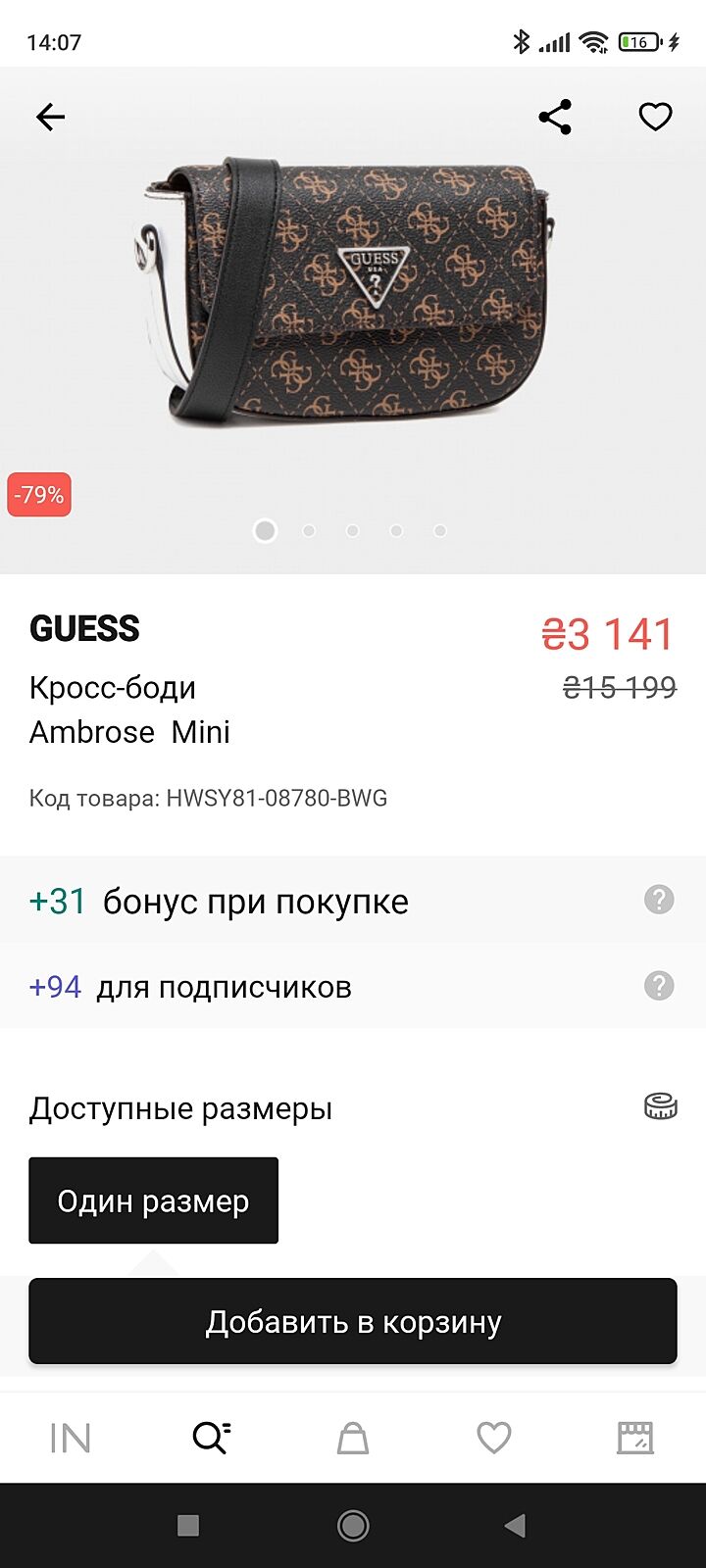The width and height of the screenshot is (706, 1568).
Task: Go back using the top arrow
Action: tap(50, 118)
